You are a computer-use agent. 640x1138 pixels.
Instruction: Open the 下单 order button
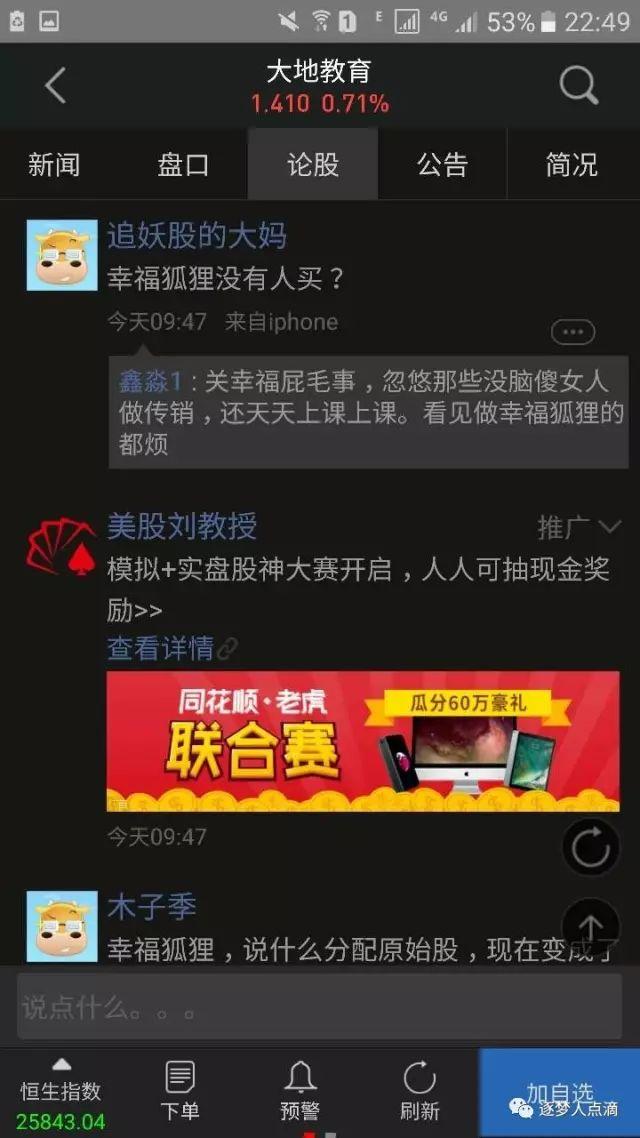click(180, 1091)
